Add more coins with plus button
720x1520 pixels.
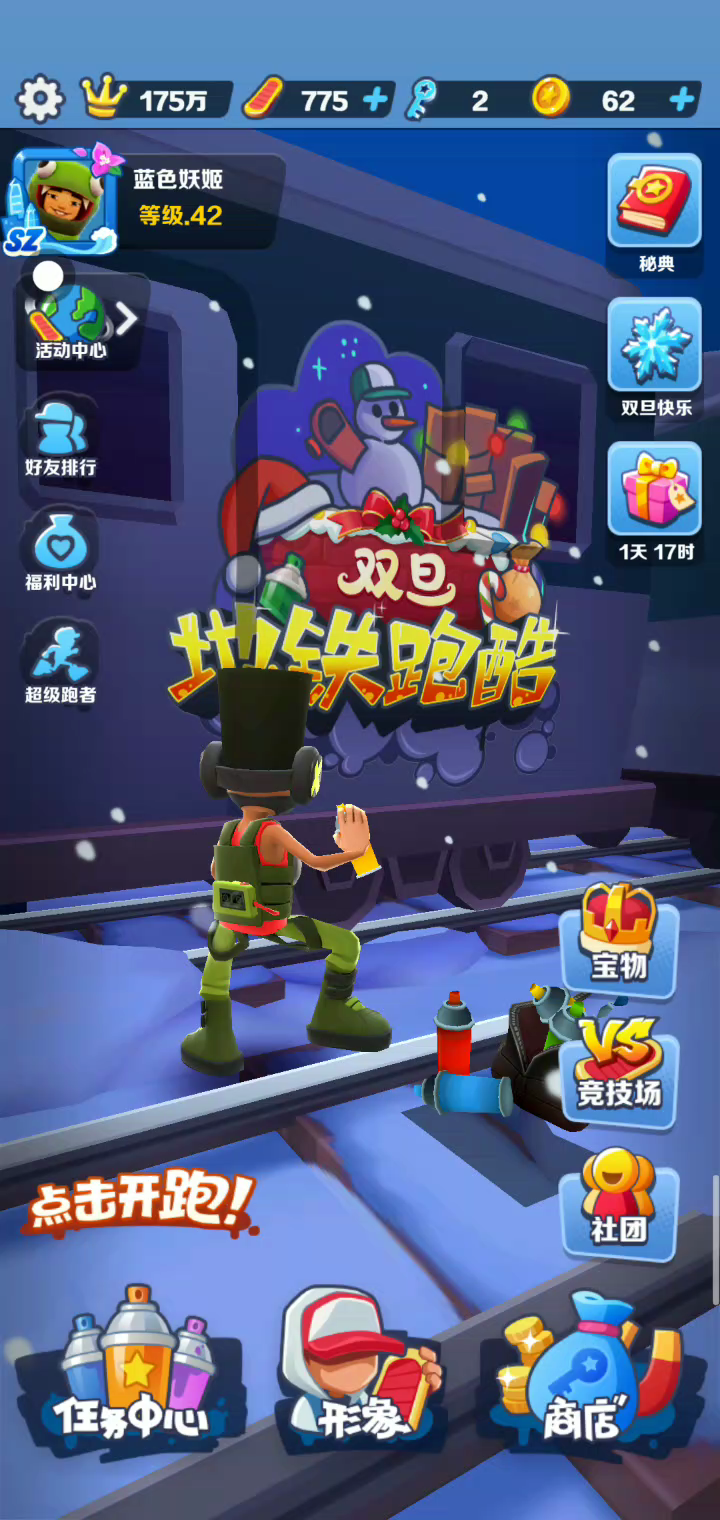click(x=682, y=100)
